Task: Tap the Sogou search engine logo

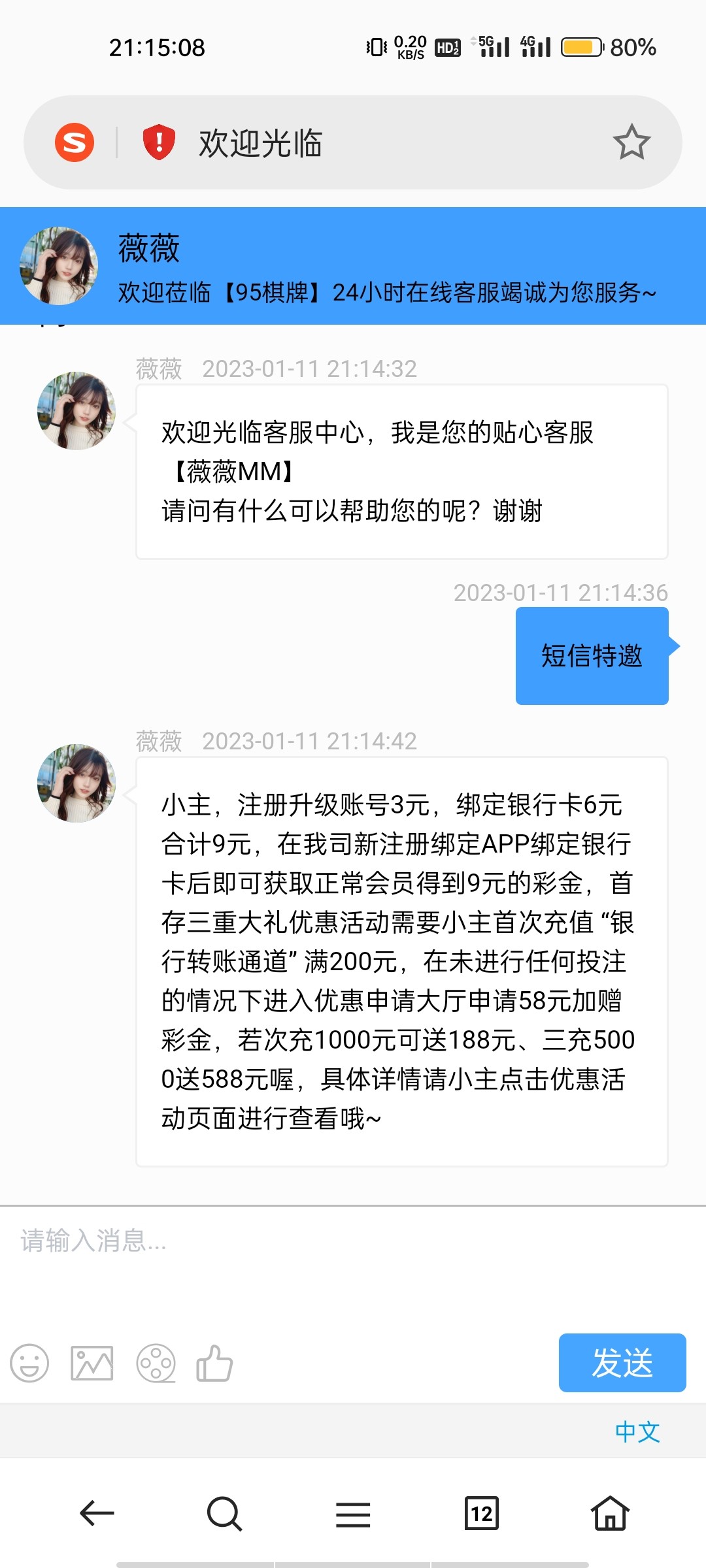Action: [x=75, y=142]
